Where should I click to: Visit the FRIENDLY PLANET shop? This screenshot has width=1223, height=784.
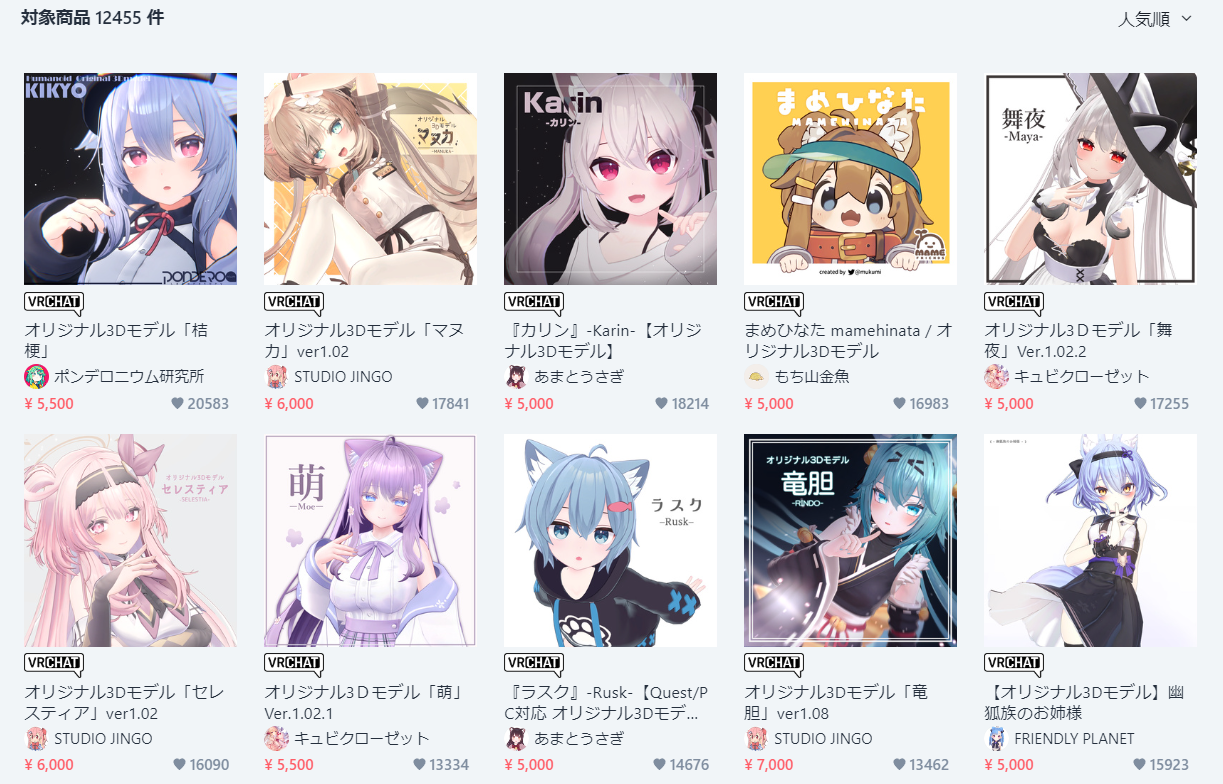point(1074,739)
